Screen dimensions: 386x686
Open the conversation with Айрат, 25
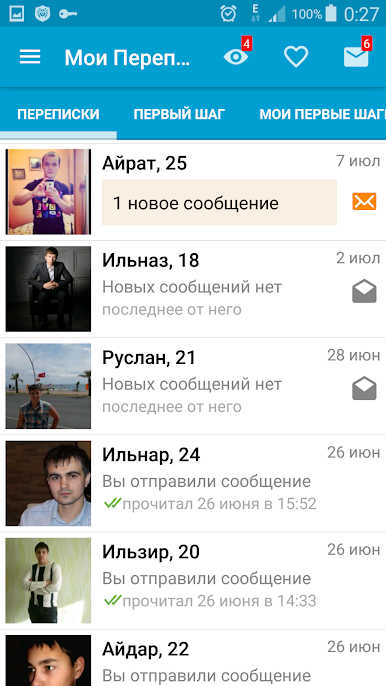193,192
